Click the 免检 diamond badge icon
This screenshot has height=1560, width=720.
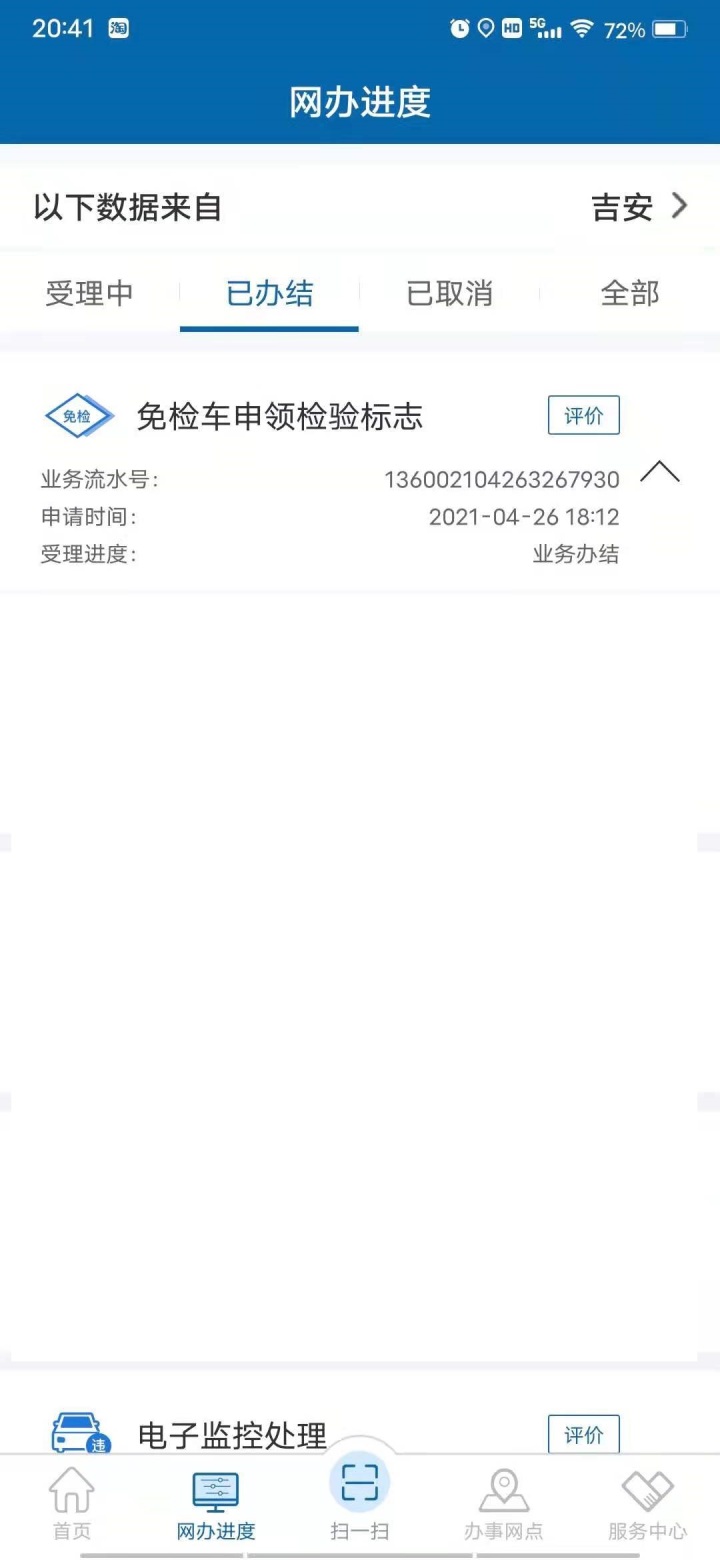78,416
